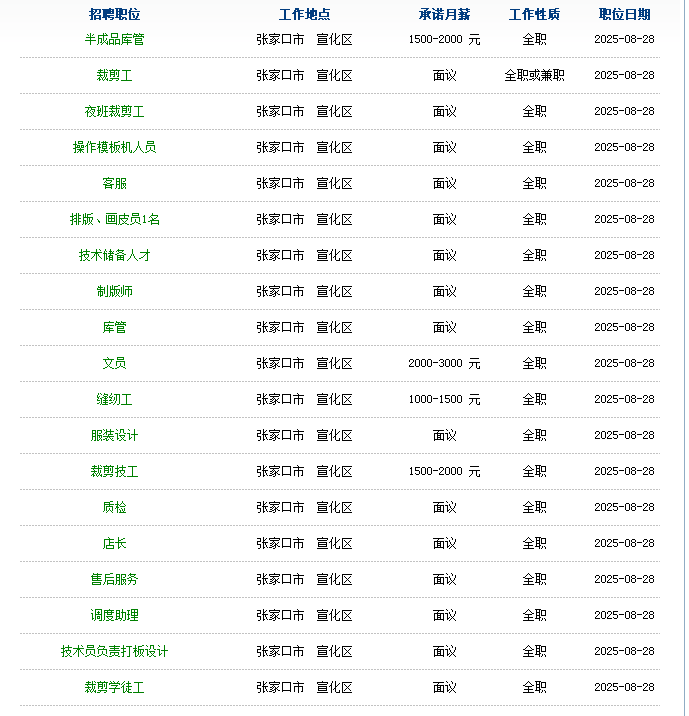Image resolution: width=689 pixels, height=716 pixels.
Task: View the 店长 job details
Action: 115,543
